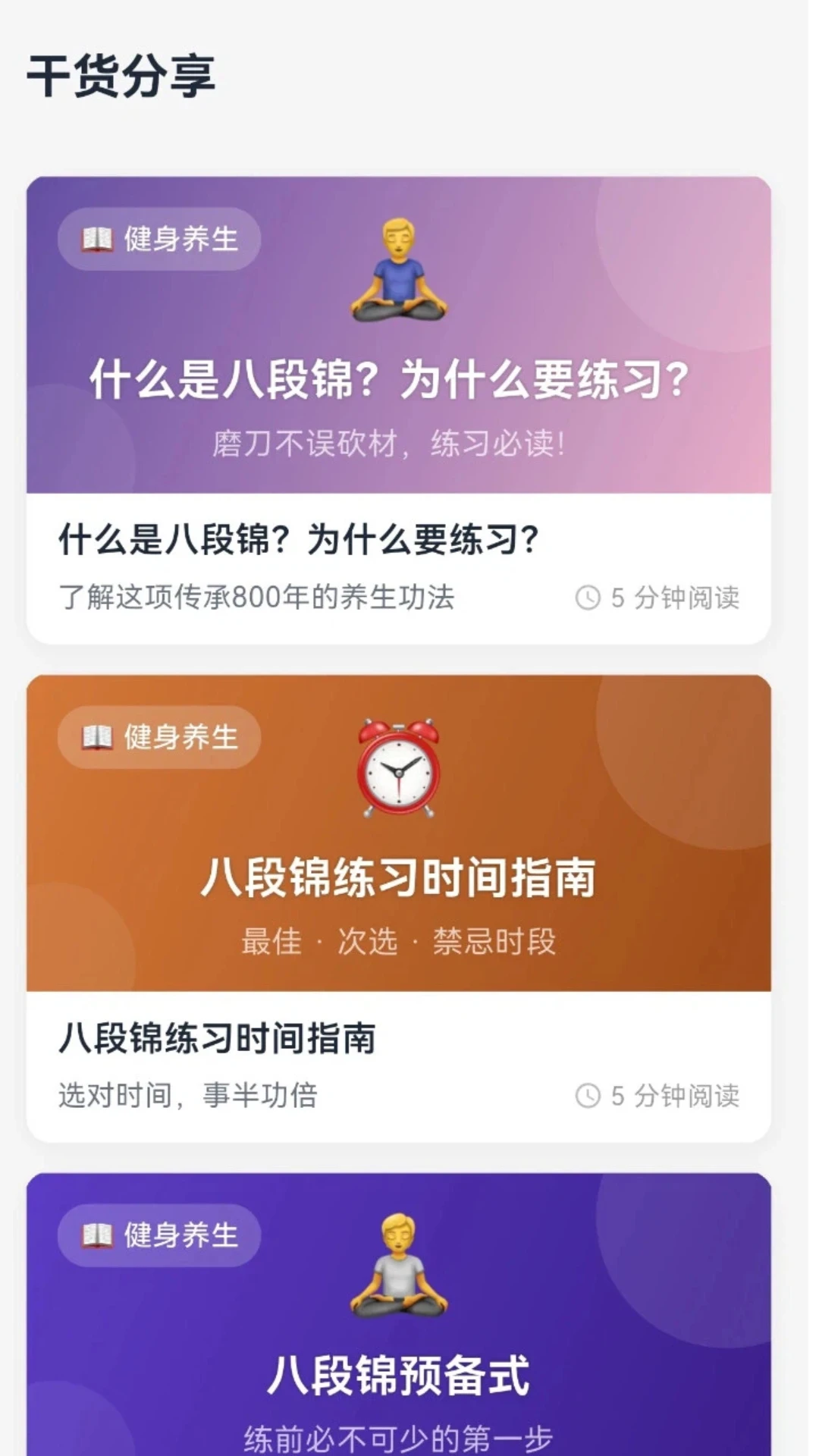Open the 八段锦预备式 article card
819x1456 pixels.
[399, 1314]
